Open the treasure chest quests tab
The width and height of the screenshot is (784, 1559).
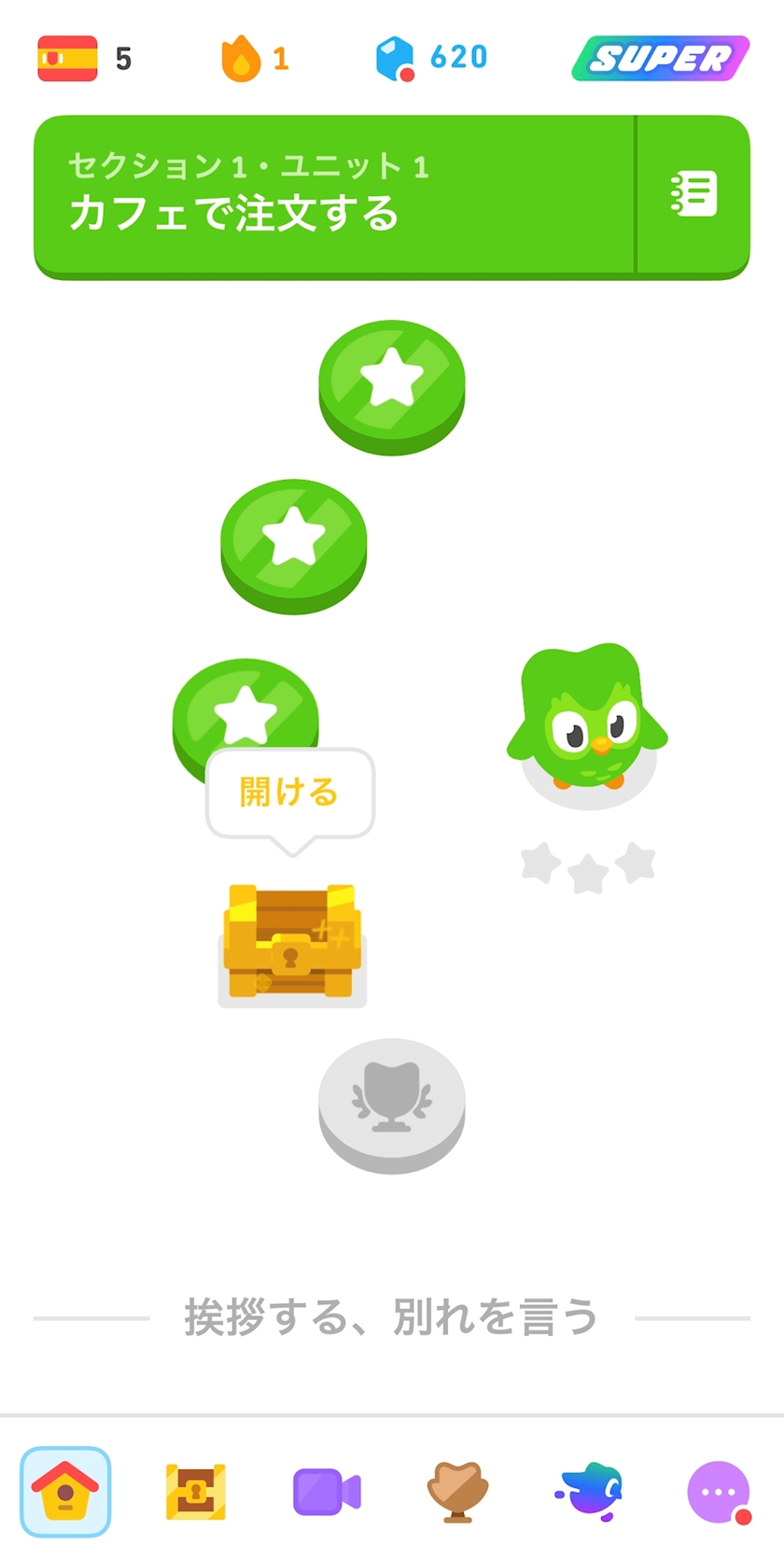(196, 1491)
